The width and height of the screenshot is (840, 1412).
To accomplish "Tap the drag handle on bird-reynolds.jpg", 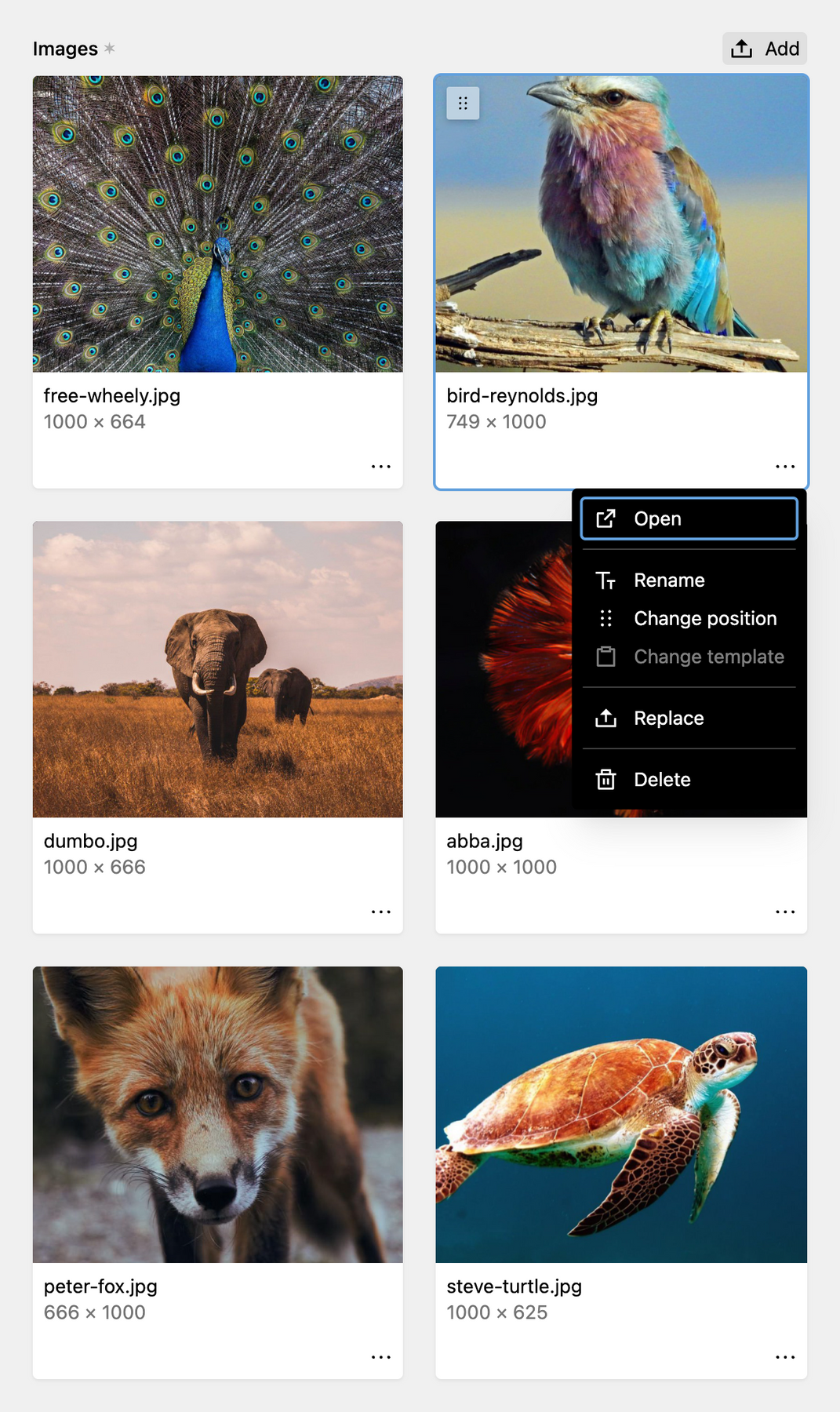I will [463, 103].
